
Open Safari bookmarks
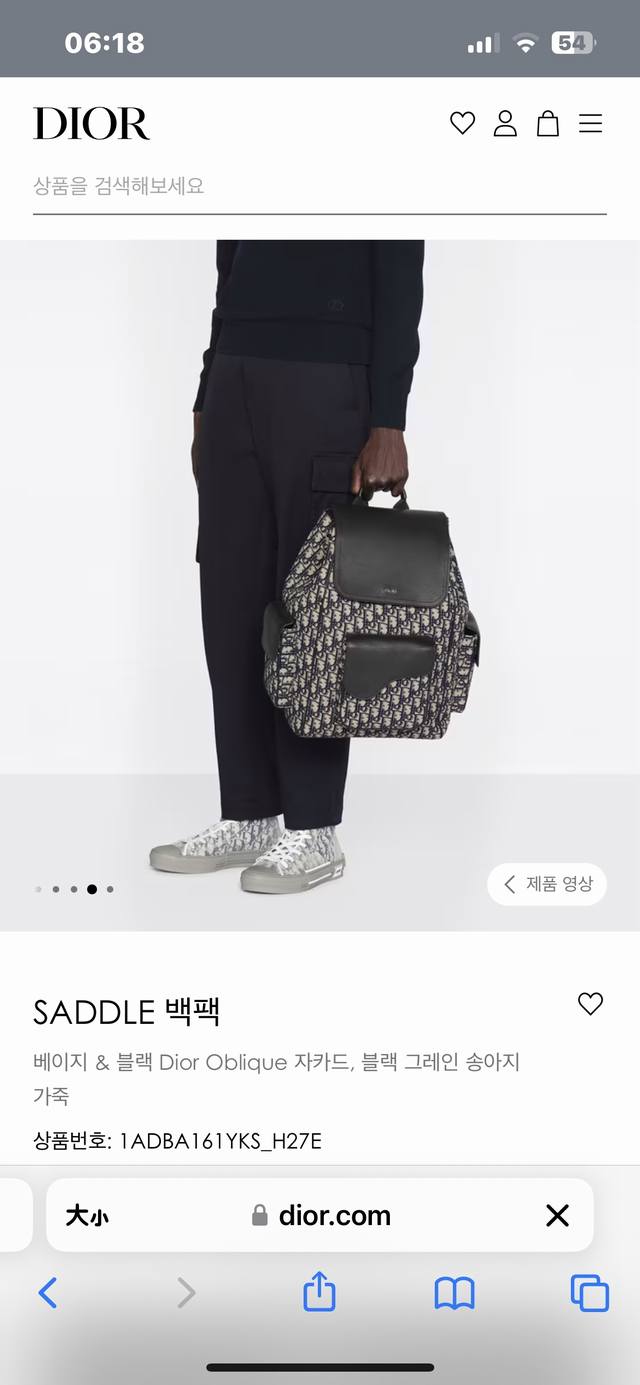(x=454, y=1293)
